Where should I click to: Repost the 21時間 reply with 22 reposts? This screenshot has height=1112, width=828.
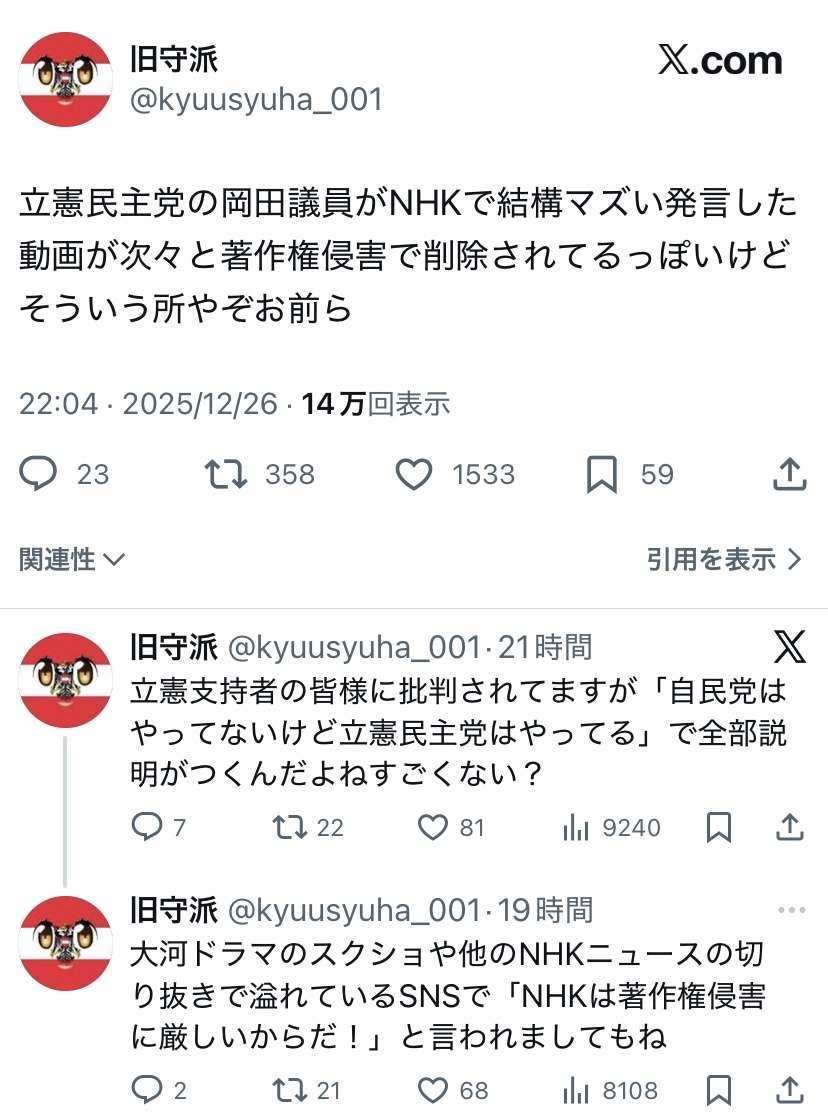pyautogui.click(x=290, y=828)
